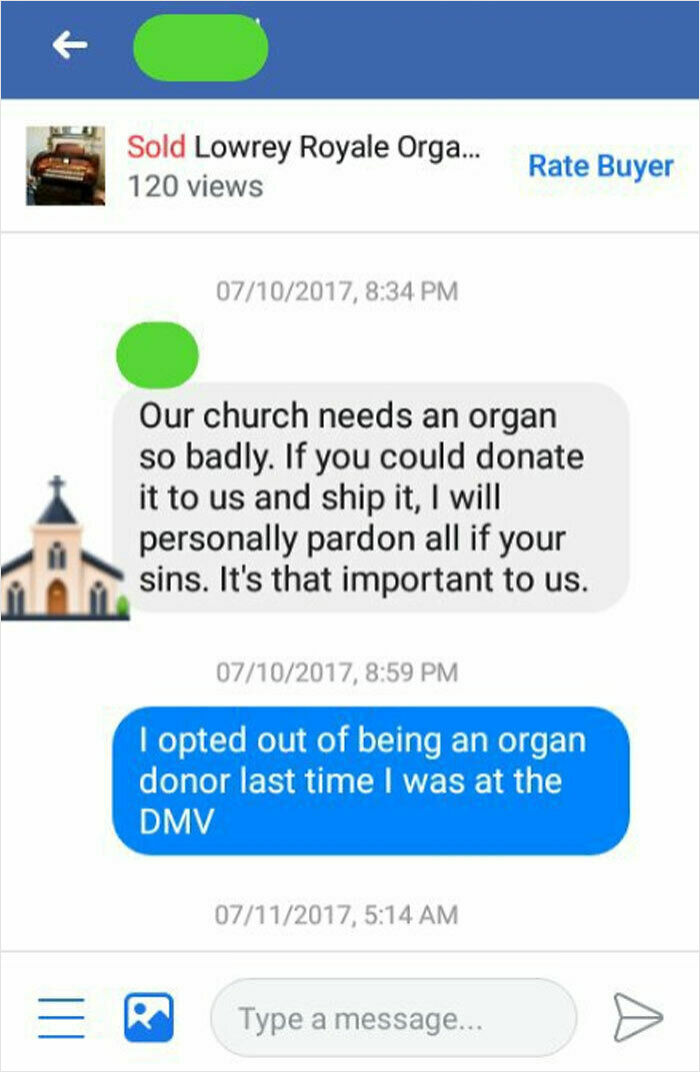The height and width of the screenshot is (1072, 700).
Task: Go back using the top arrow
Action: 70,45
